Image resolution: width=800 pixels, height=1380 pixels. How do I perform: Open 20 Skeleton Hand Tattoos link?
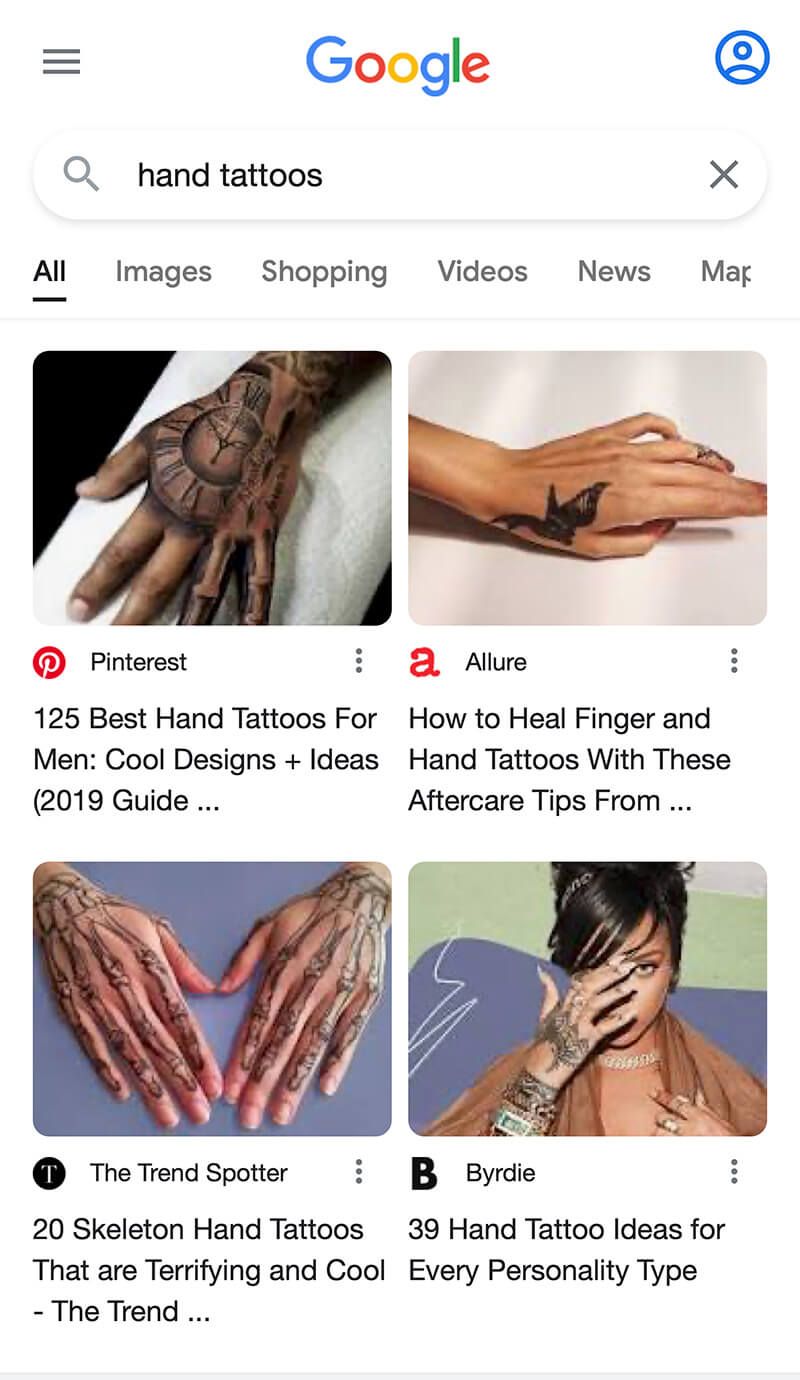[209, 1270]
